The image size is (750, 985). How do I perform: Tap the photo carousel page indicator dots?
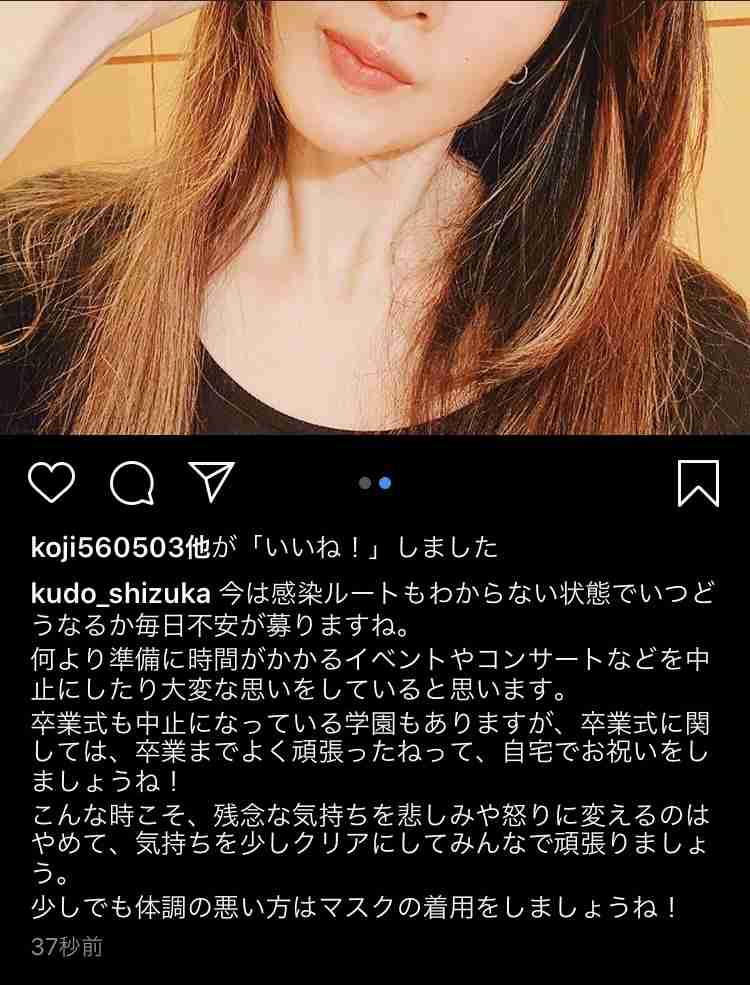point(375,483)
